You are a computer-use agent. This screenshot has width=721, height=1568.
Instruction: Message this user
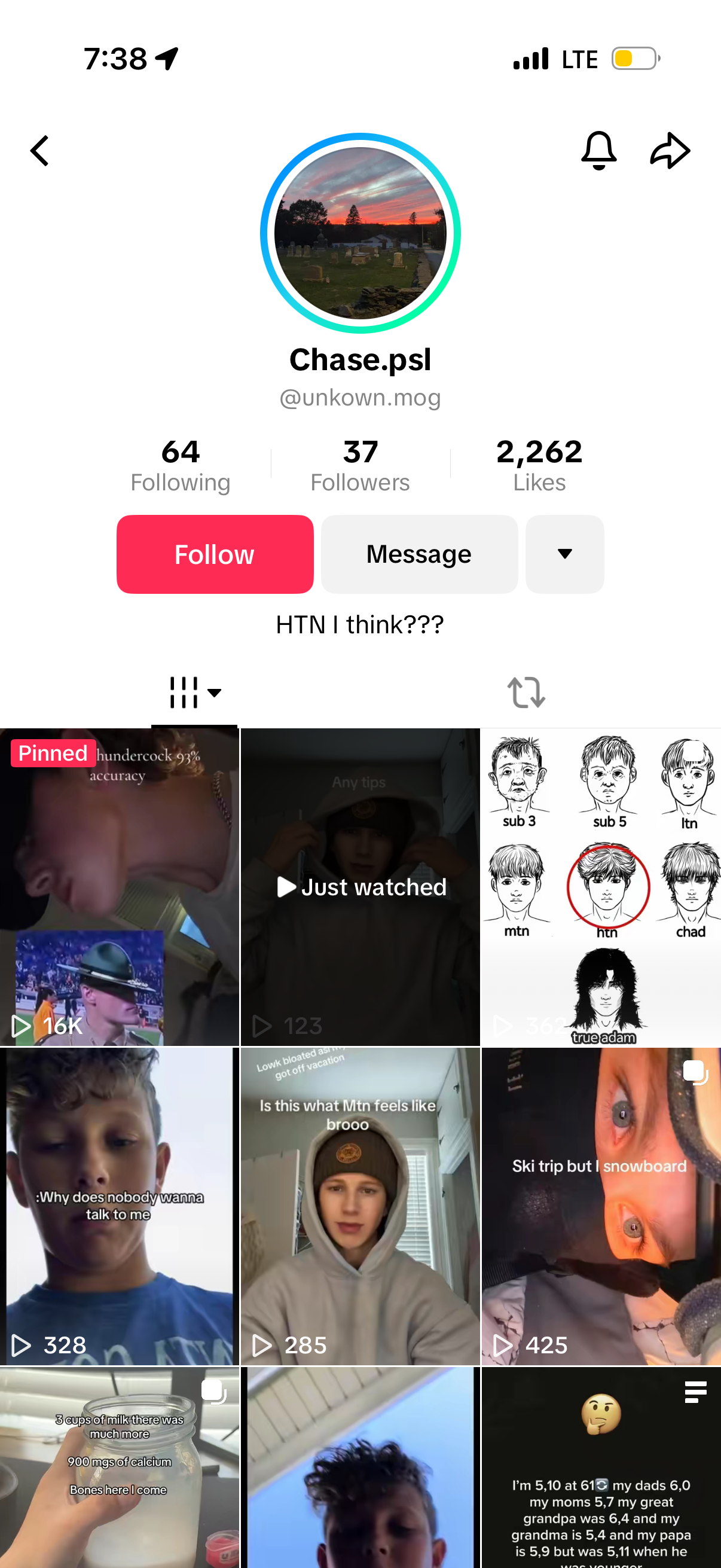419,554
